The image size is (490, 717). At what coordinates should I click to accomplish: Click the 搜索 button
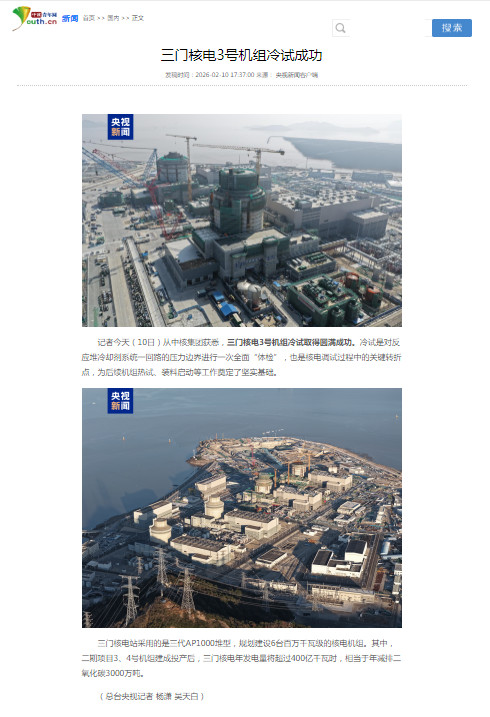452,28
